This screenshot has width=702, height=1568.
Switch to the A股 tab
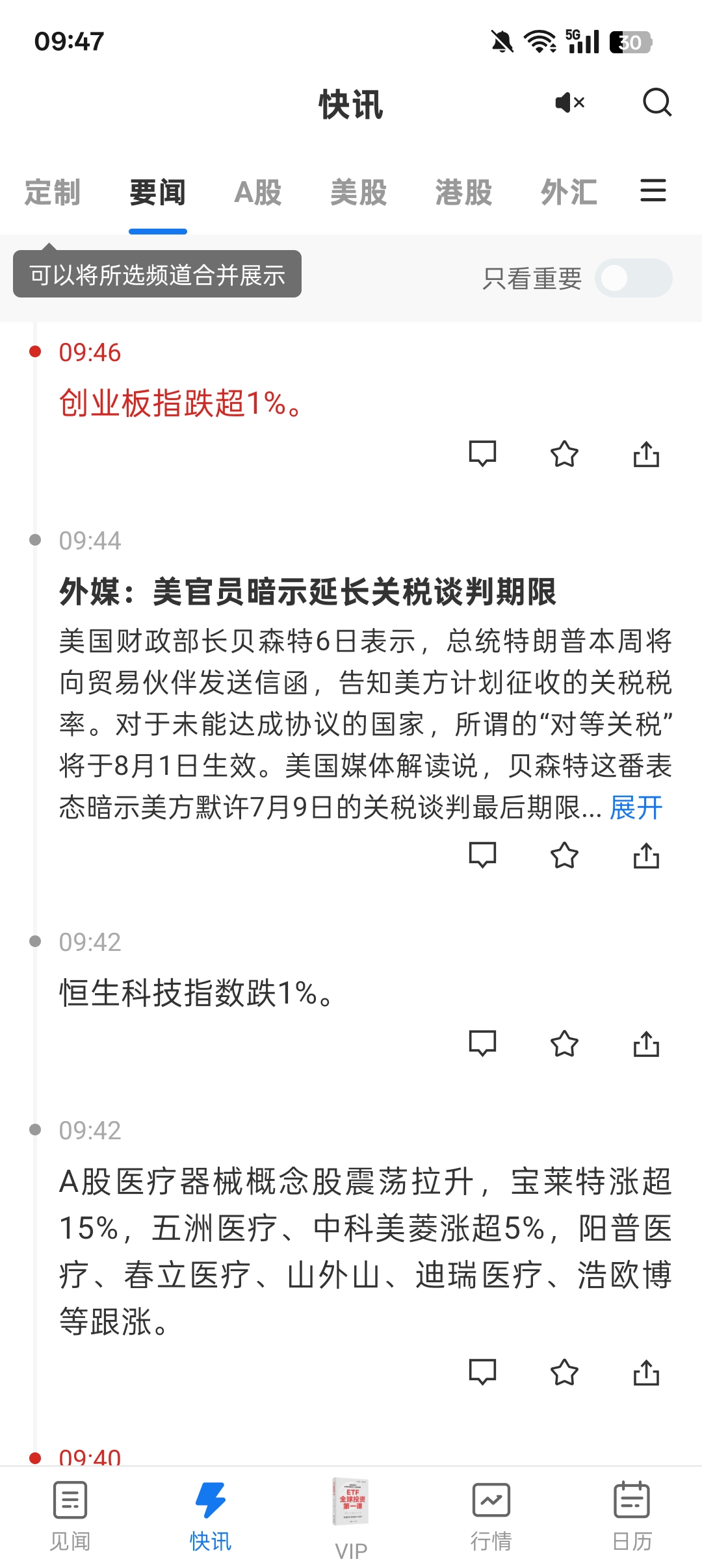tap(258, 193)
